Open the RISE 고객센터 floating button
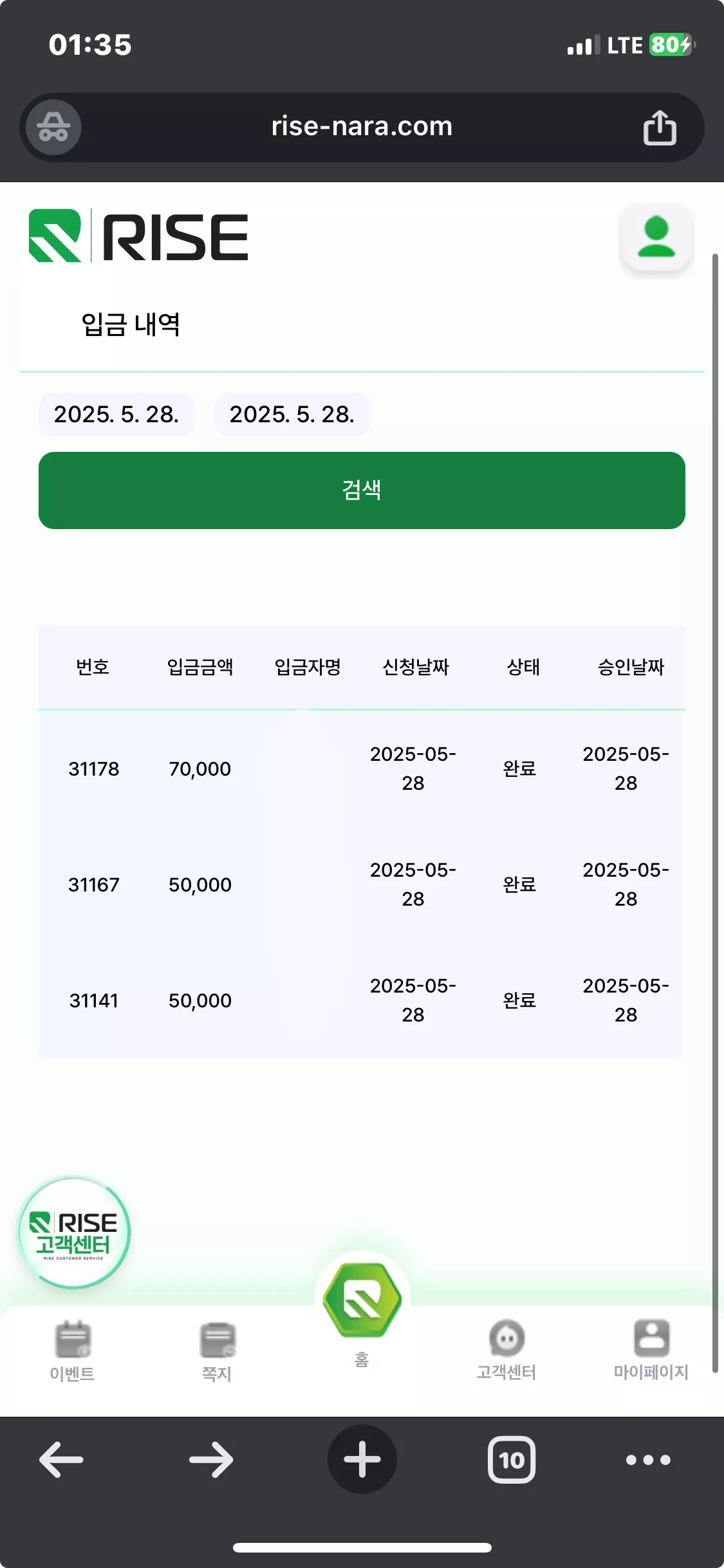This screenshot has width=724, height=1568. point(73,1233)
